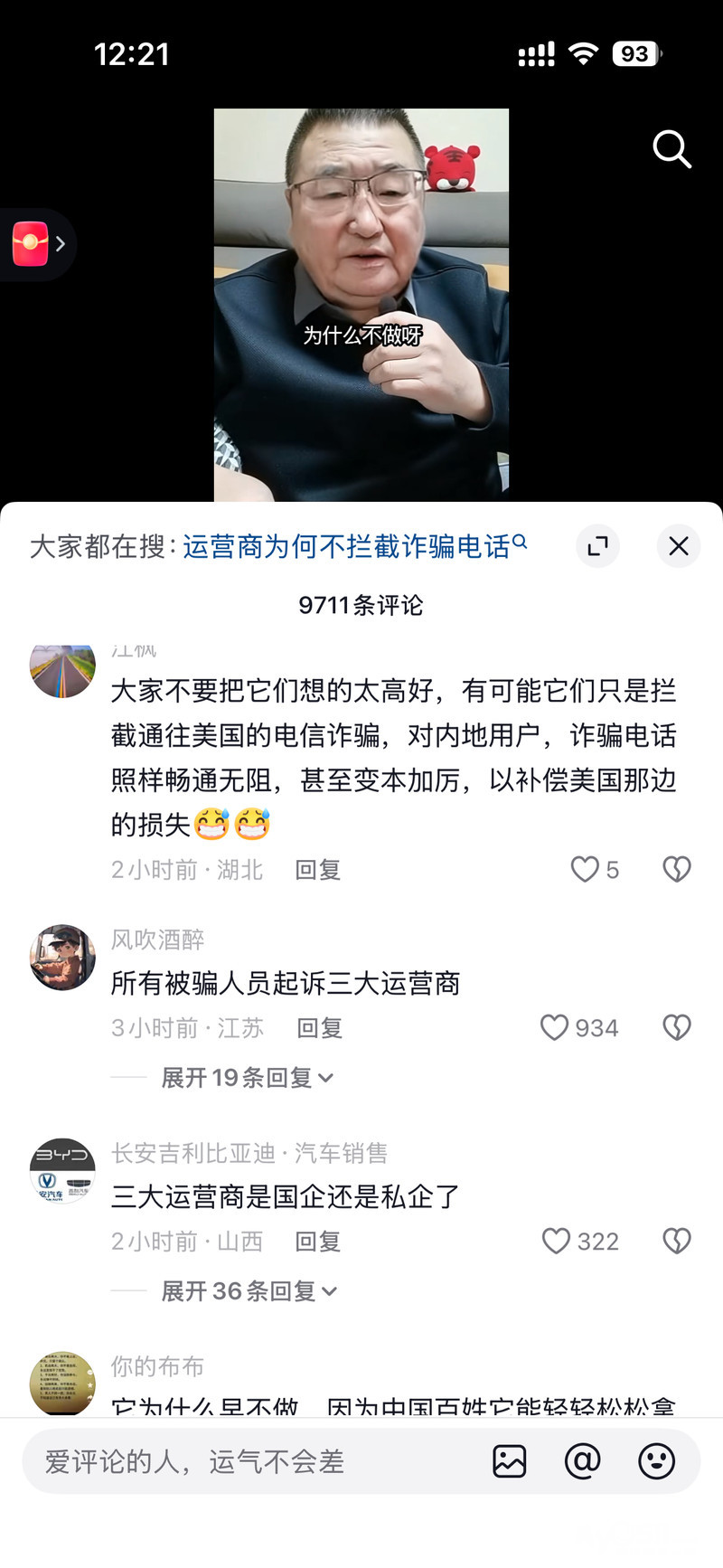Expand 19 replies under 风吹酒醉's comment
The width and height of the screenshot is (723, 1568).
[x=246, y=1078]
